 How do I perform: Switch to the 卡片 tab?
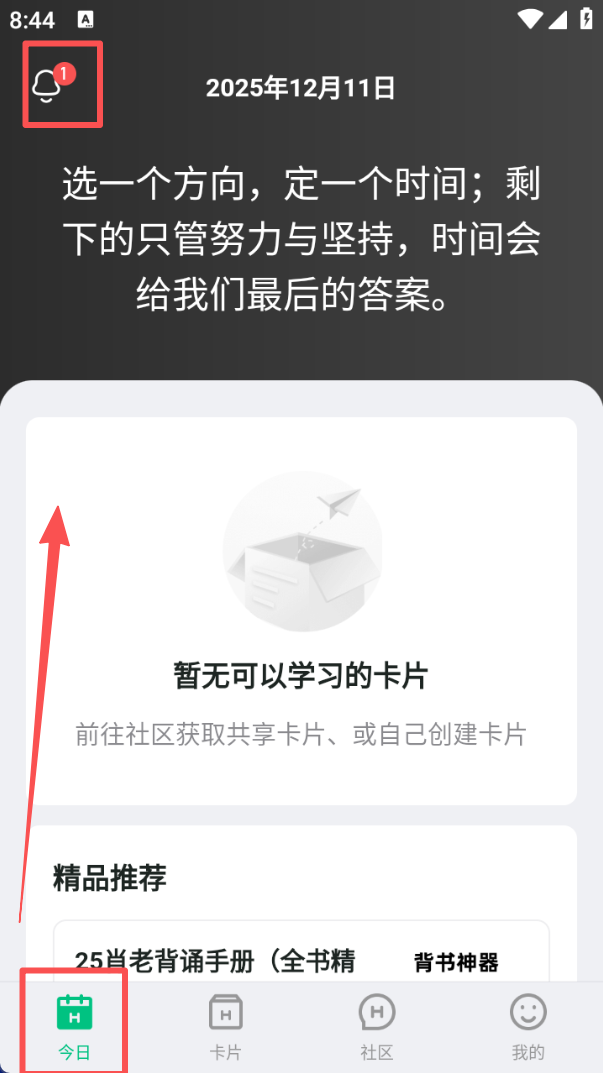(x=226, y=1023)
